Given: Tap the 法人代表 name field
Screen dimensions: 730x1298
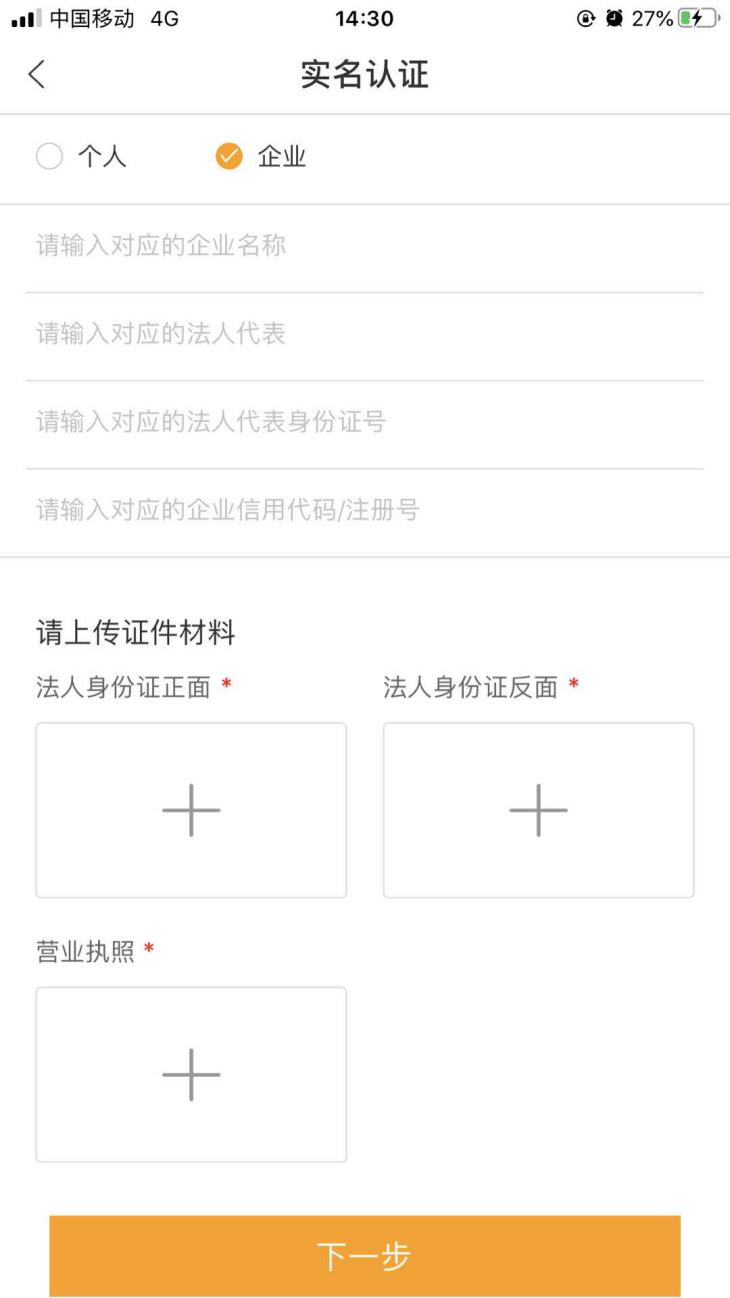Looking at the screenshot, I should 365,334.
